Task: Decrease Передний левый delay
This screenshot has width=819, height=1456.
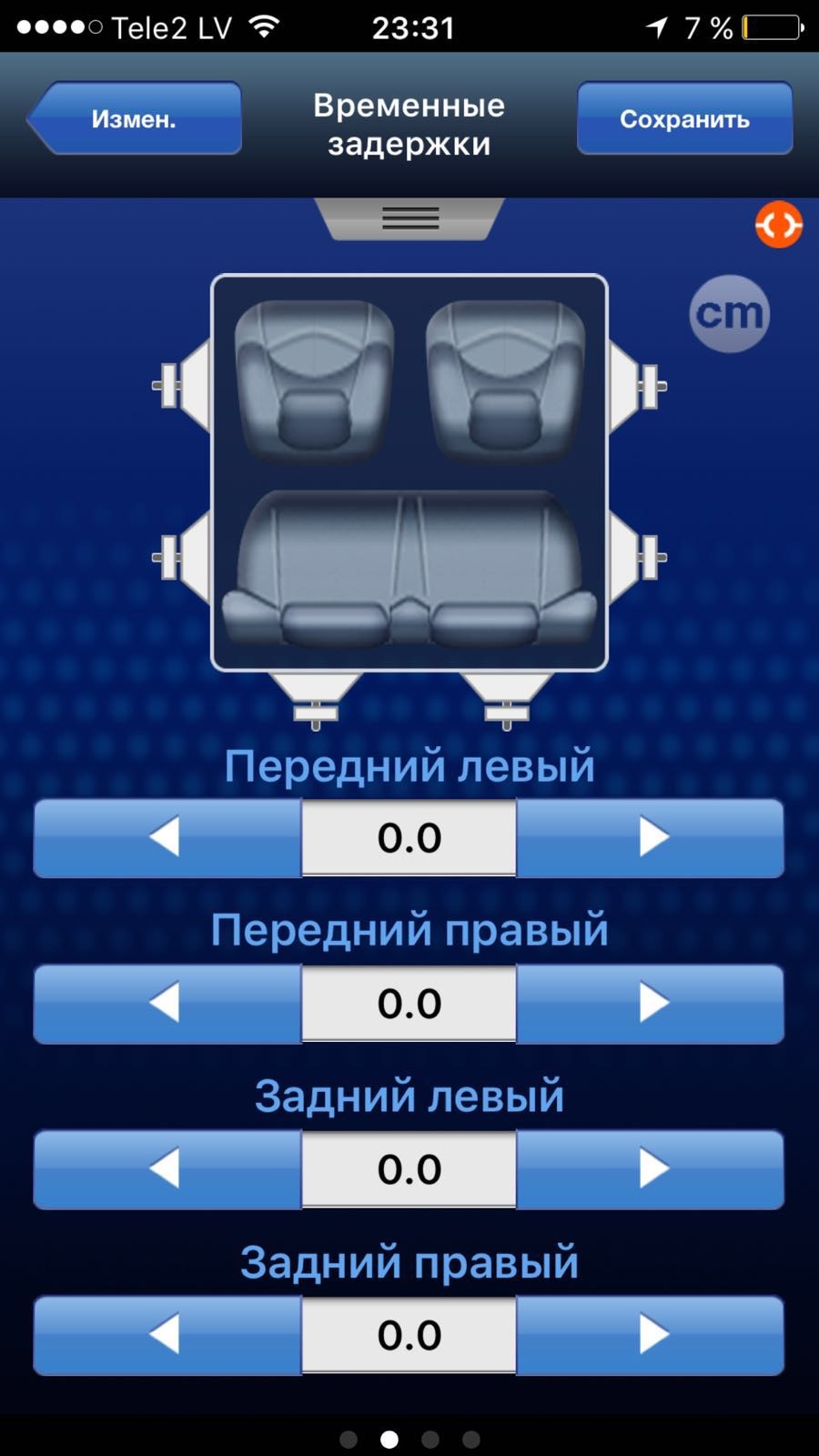Action: (x=167, y=837)
